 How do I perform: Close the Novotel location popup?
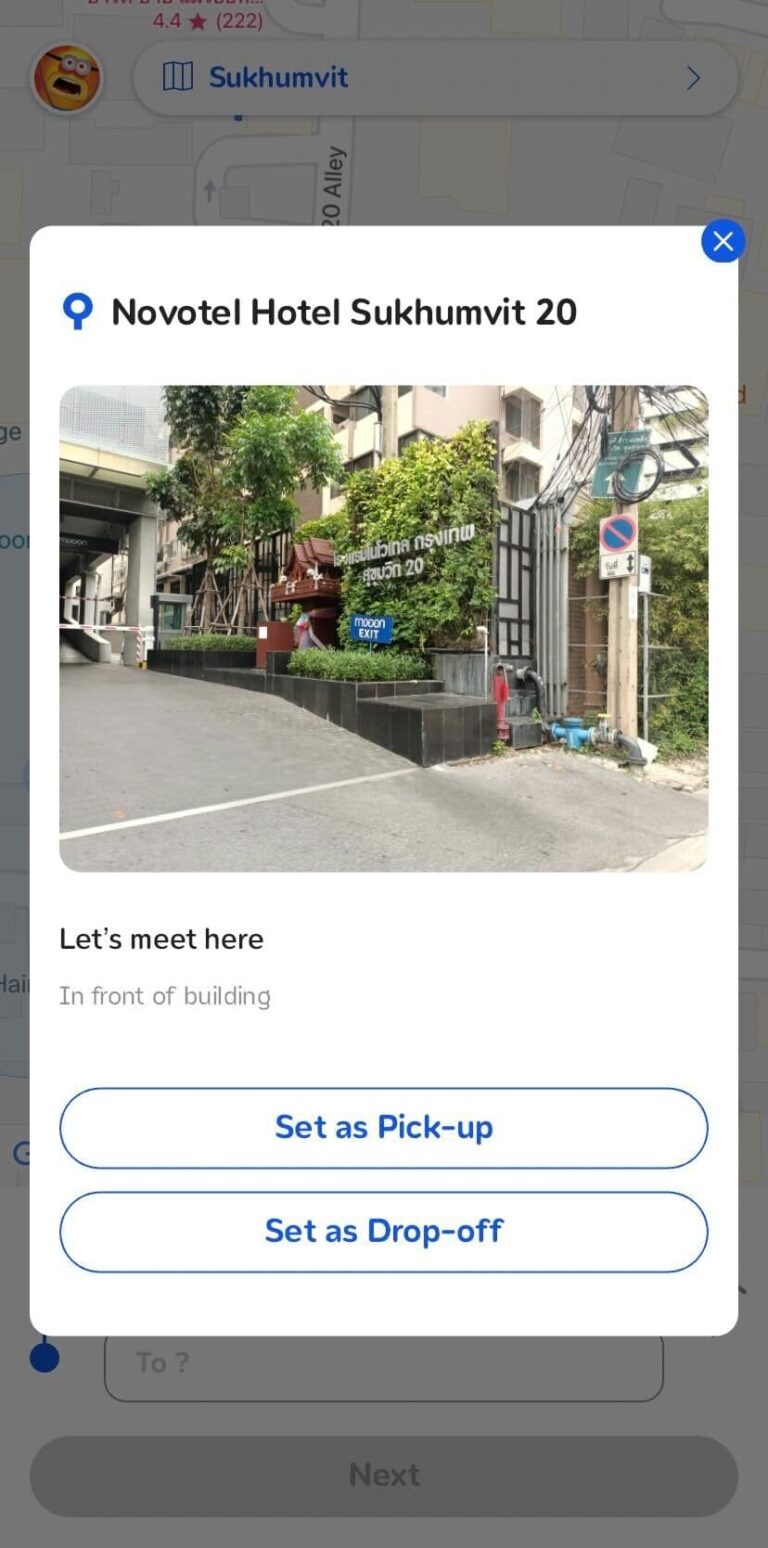coord(723,241)
